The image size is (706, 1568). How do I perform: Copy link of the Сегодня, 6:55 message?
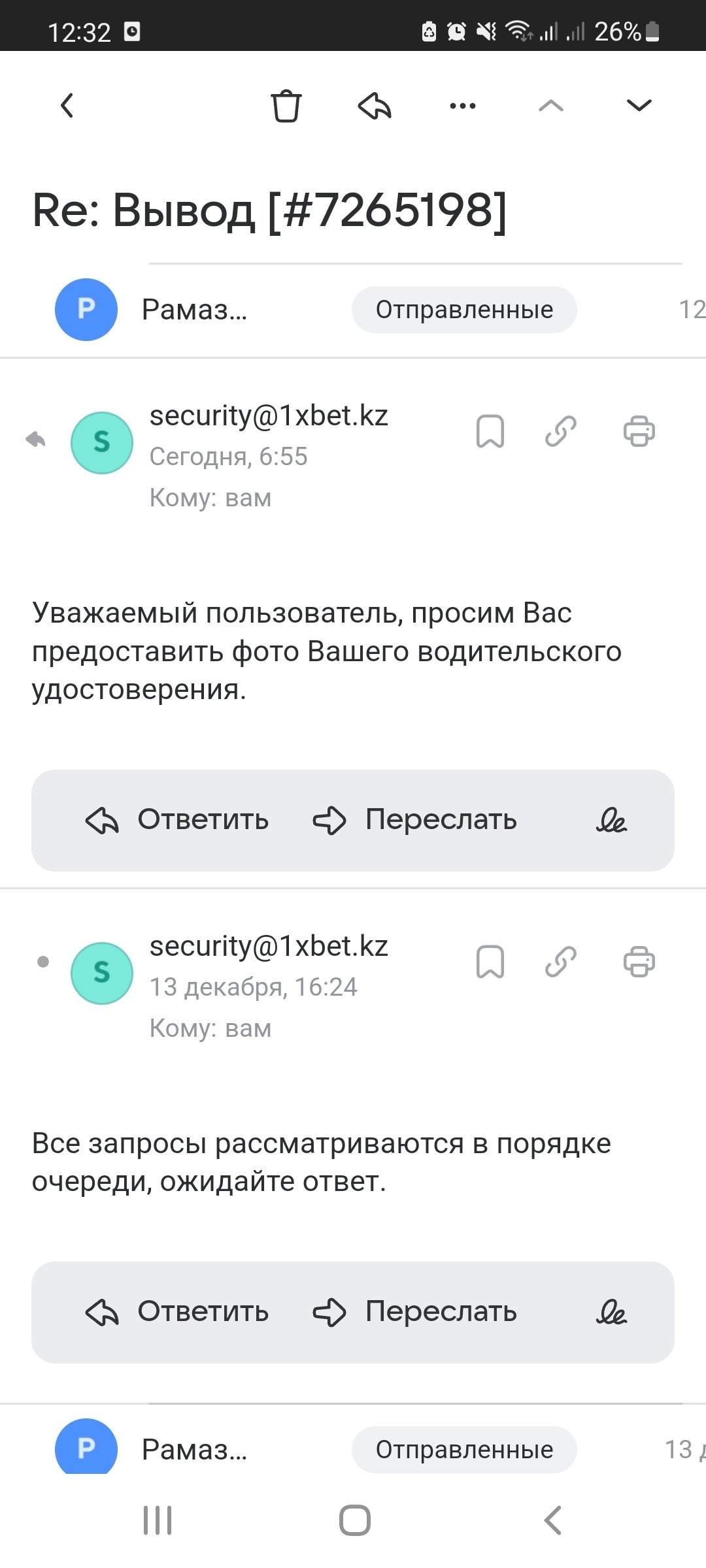tap(561, 431)
